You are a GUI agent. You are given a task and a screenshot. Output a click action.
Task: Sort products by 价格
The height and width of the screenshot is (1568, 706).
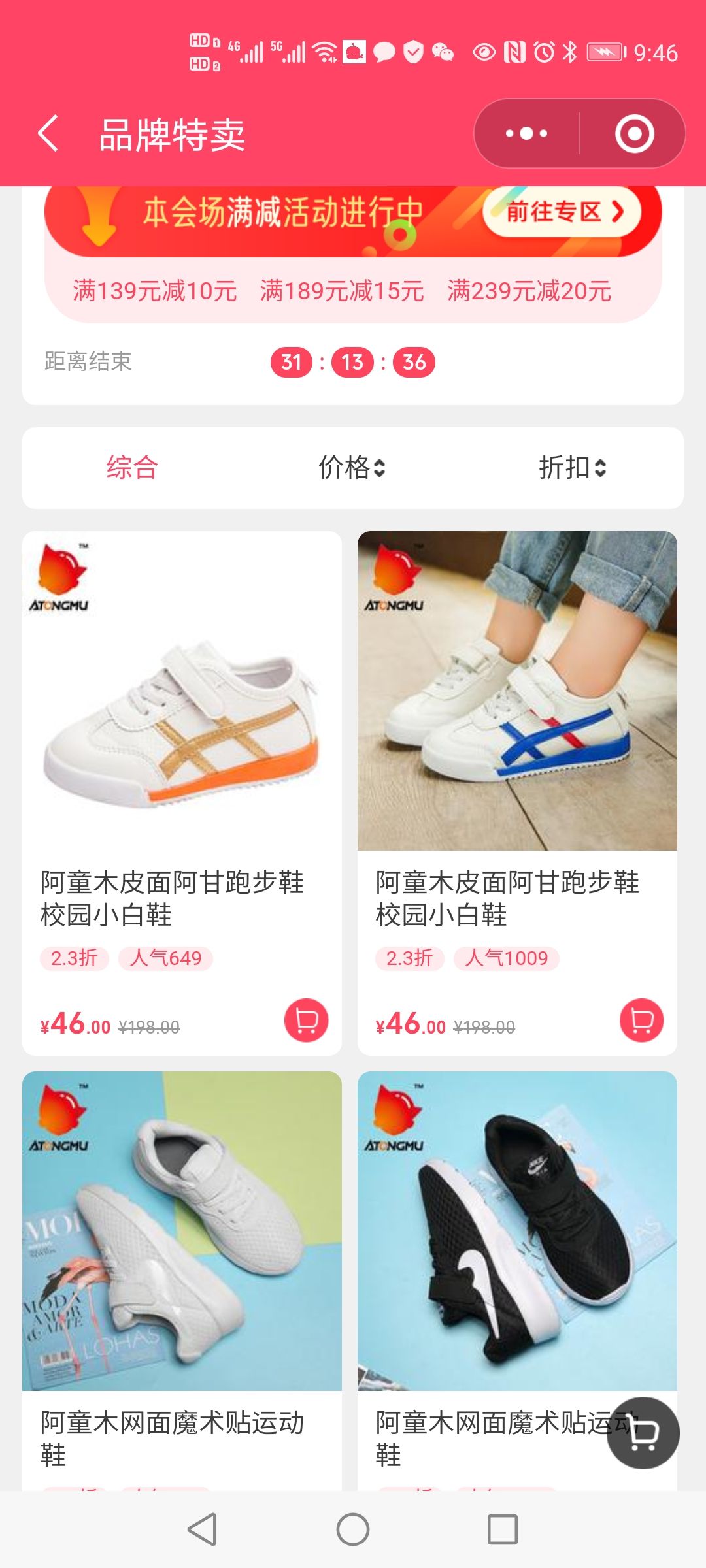pos(352,468)
